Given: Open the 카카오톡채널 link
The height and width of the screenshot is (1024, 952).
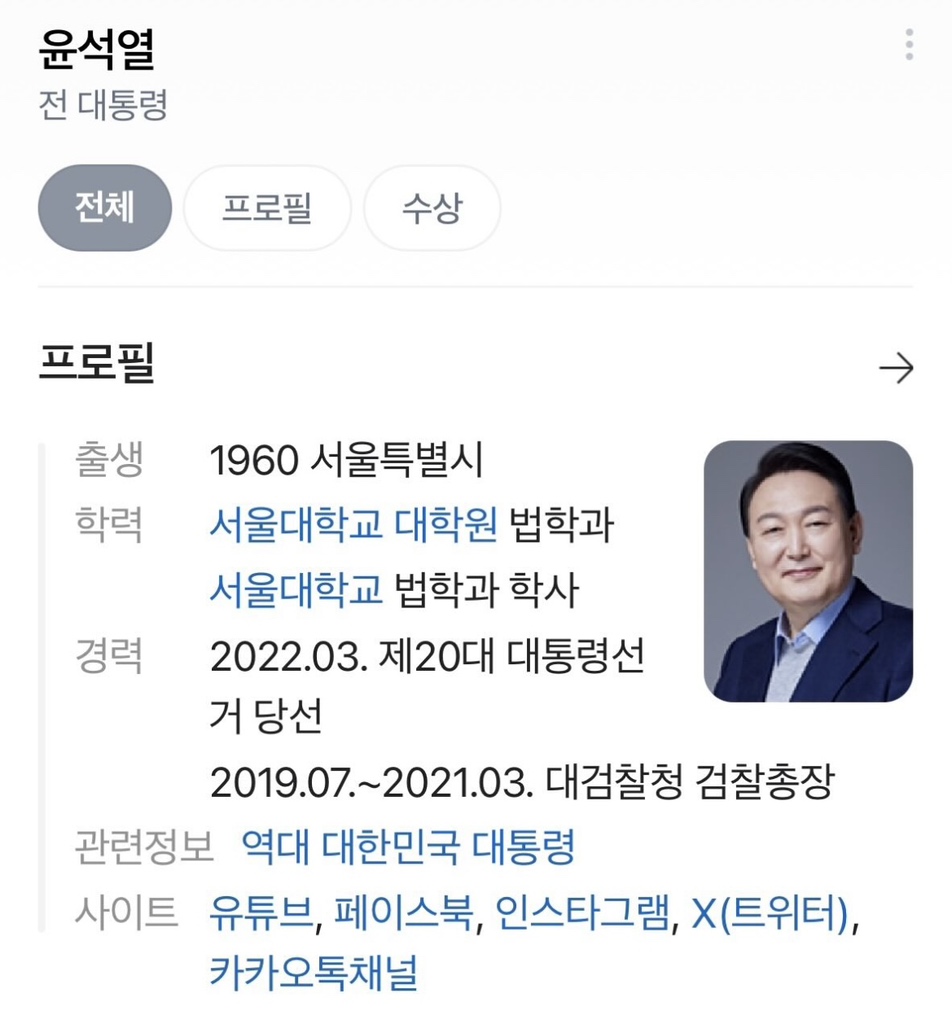Looking at the screenshot, I should 313,972.
